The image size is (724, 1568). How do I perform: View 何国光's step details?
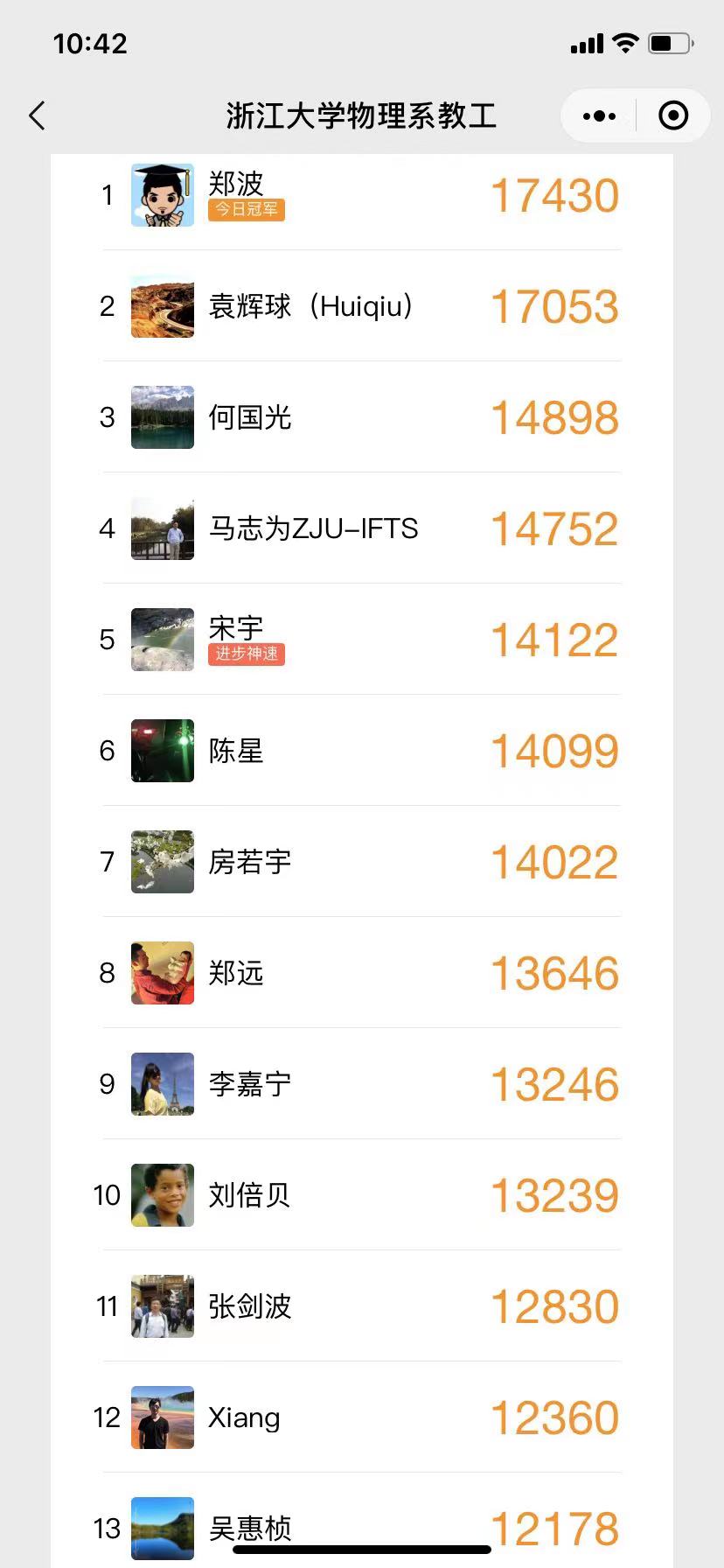pos(361,417)
